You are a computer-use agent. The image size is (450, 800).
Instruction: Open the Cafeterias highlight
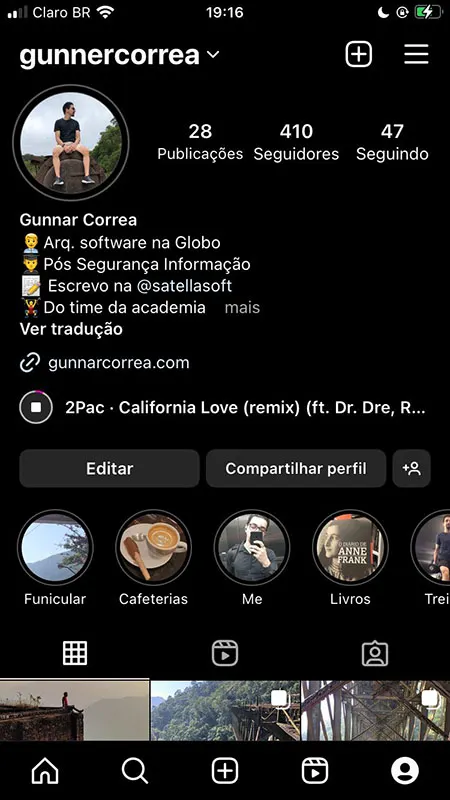154,548
